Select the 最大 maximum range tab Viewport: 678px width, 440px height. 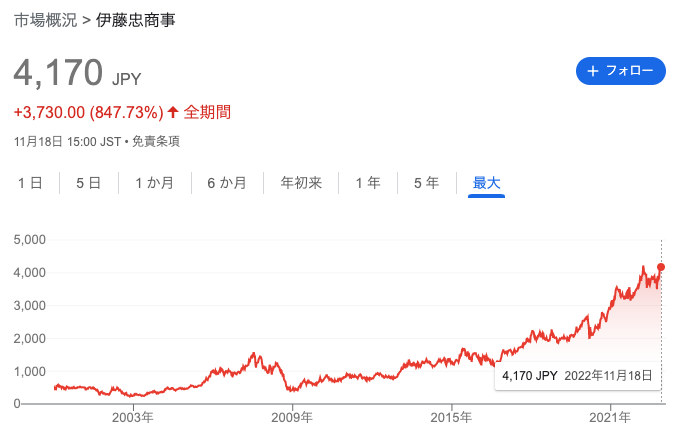point(487,183)
